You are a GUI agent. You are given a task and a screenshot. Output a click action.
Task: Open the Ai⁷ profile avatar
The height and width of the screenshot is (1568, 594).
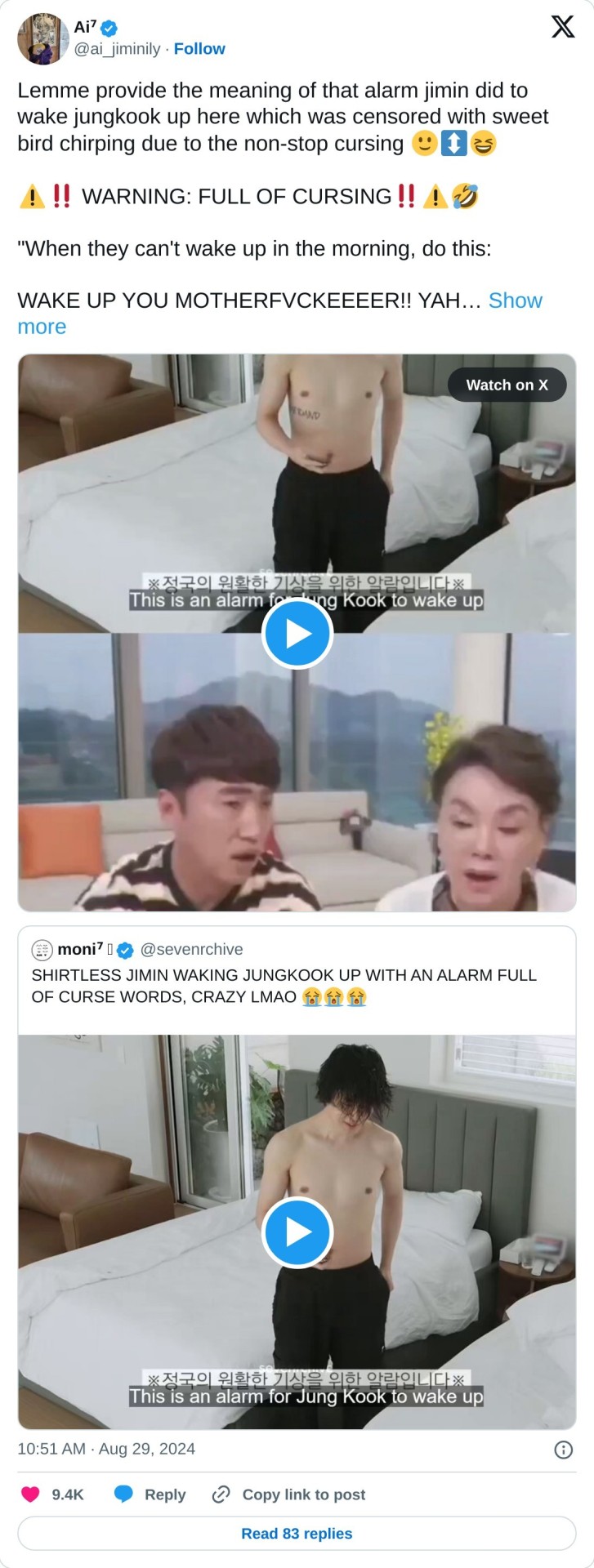(x=43, y=38)
